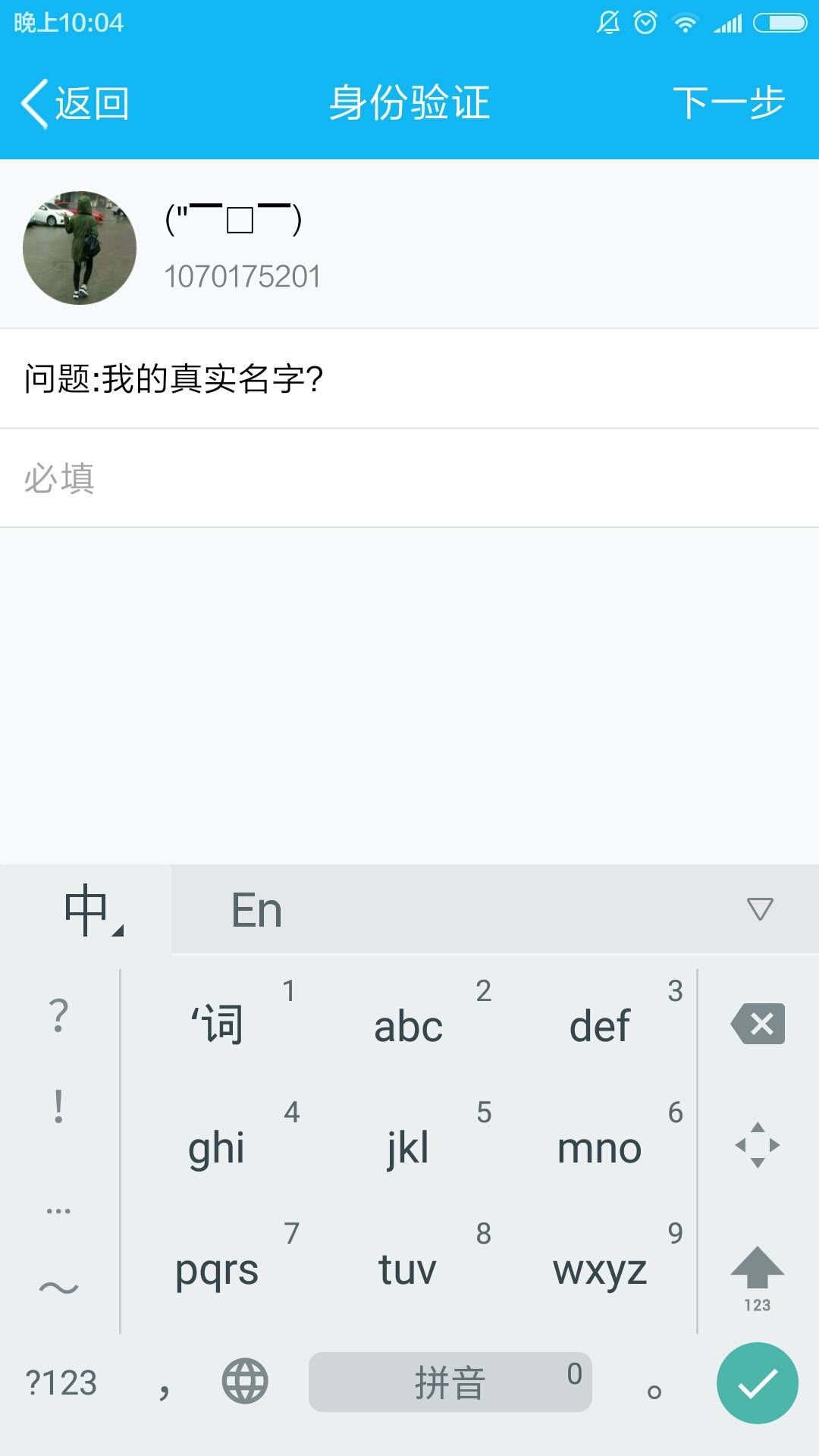The image size is (819, 1456).
Task: Collapse the keyboard with the triangle icon
Action: (x=759, y=908)
